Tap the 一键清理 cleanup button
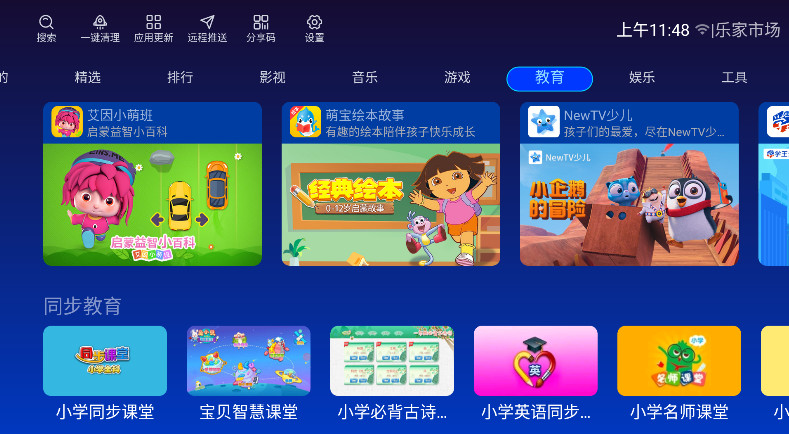 (100, 27)
